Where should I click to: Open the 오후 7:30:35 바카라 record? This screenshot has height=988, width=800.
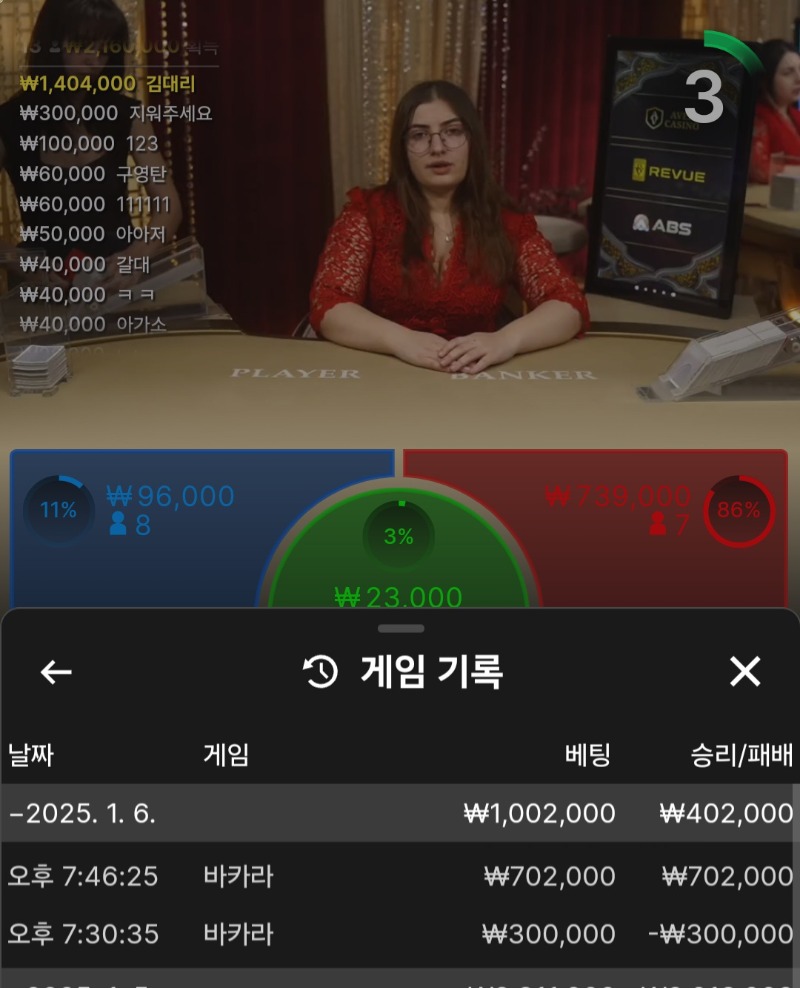tap(400, 935)
